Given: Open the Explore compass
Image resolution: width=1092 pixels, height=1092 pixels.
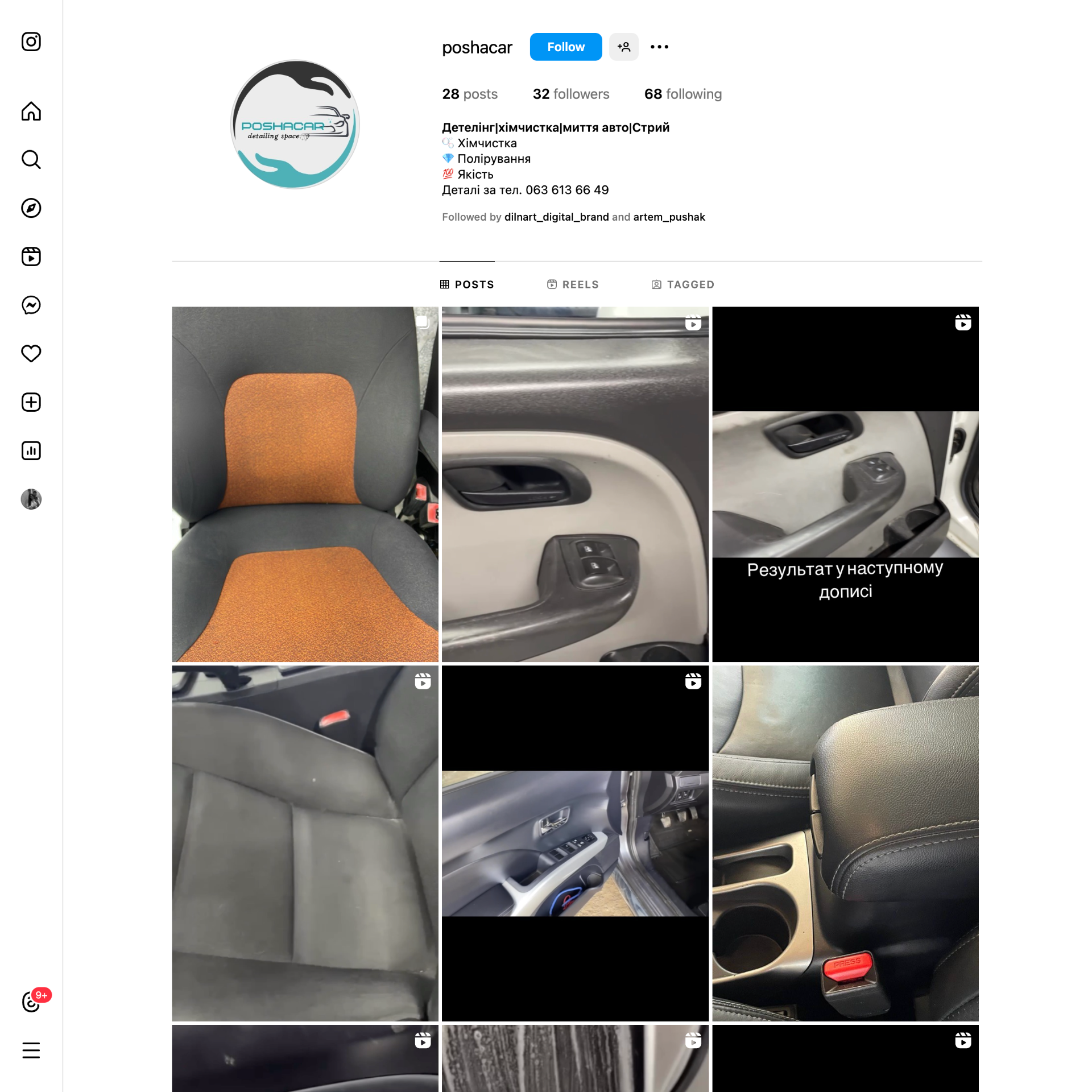Looking at the screenshot, I should pos(31,208).
